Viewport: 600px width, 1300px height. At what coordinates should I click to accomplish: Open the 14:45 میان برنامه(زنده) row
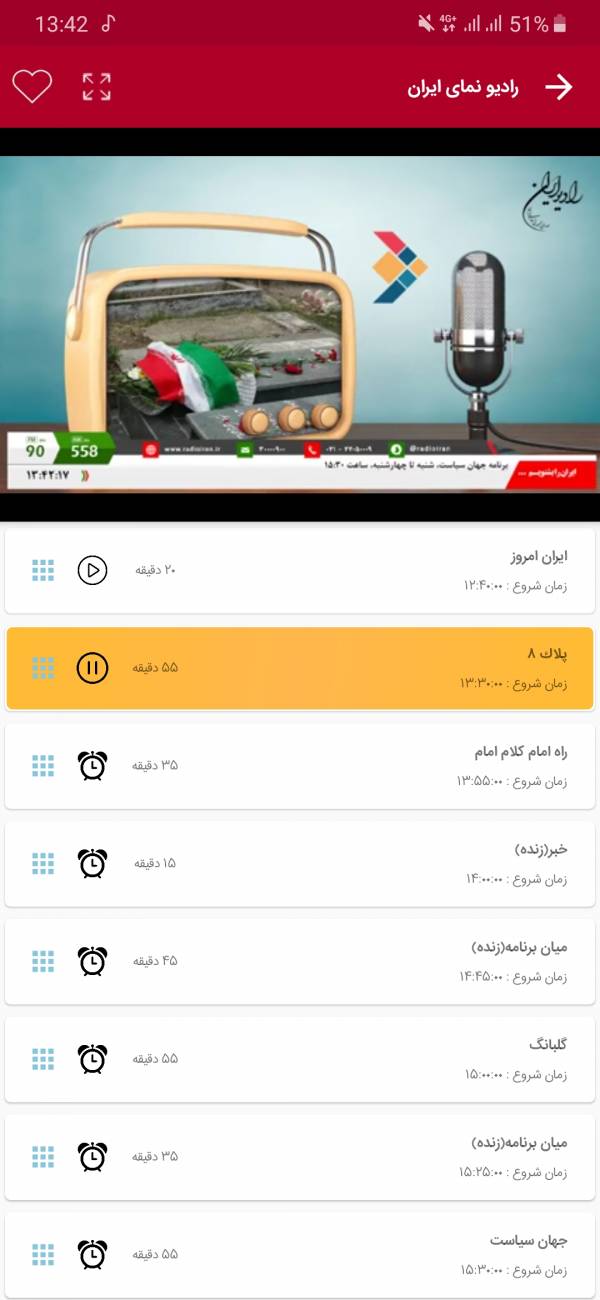pyautogui.click(x=300, y=961)
